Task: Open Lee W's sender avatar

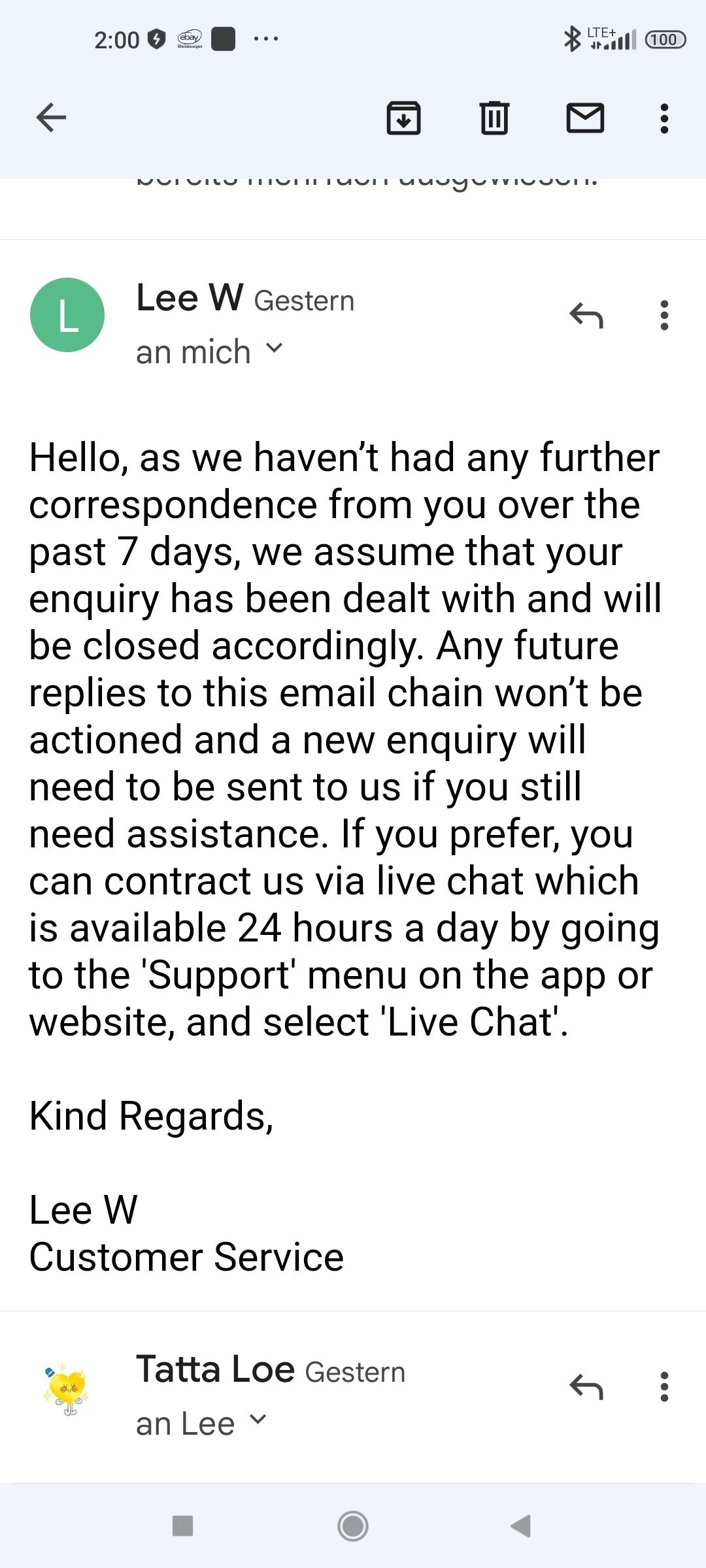Action: pyautogui.click(x=67, y=315)
